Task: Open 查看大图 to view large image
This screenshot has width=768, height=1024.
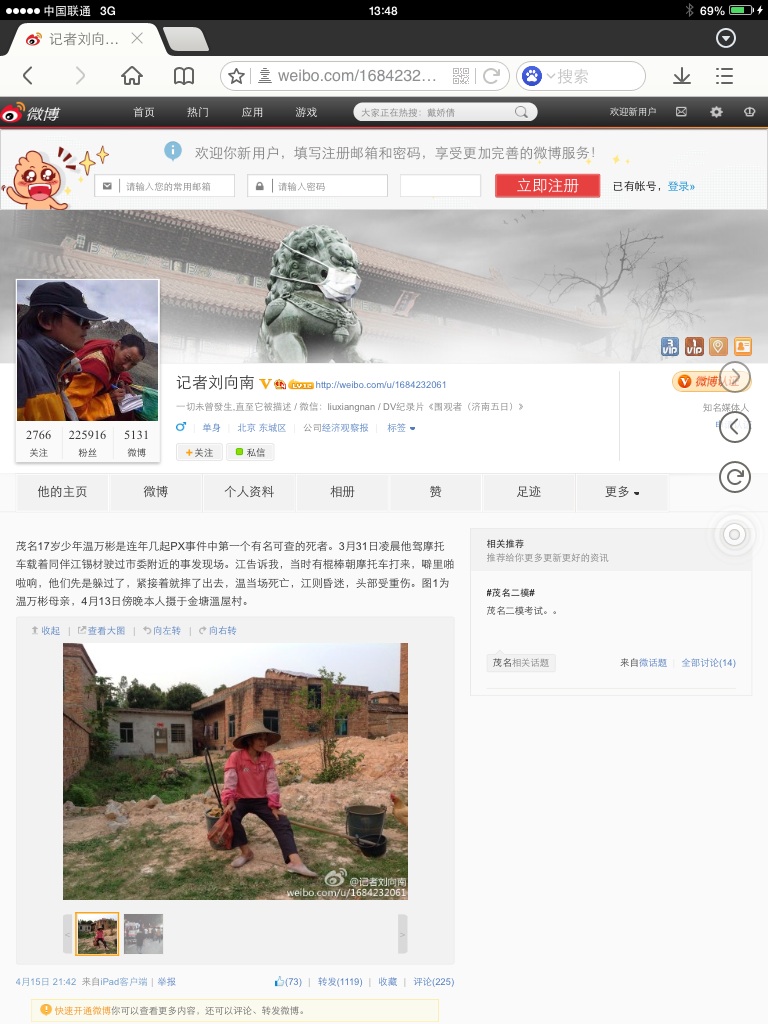Action: click(x=102, y=631)
